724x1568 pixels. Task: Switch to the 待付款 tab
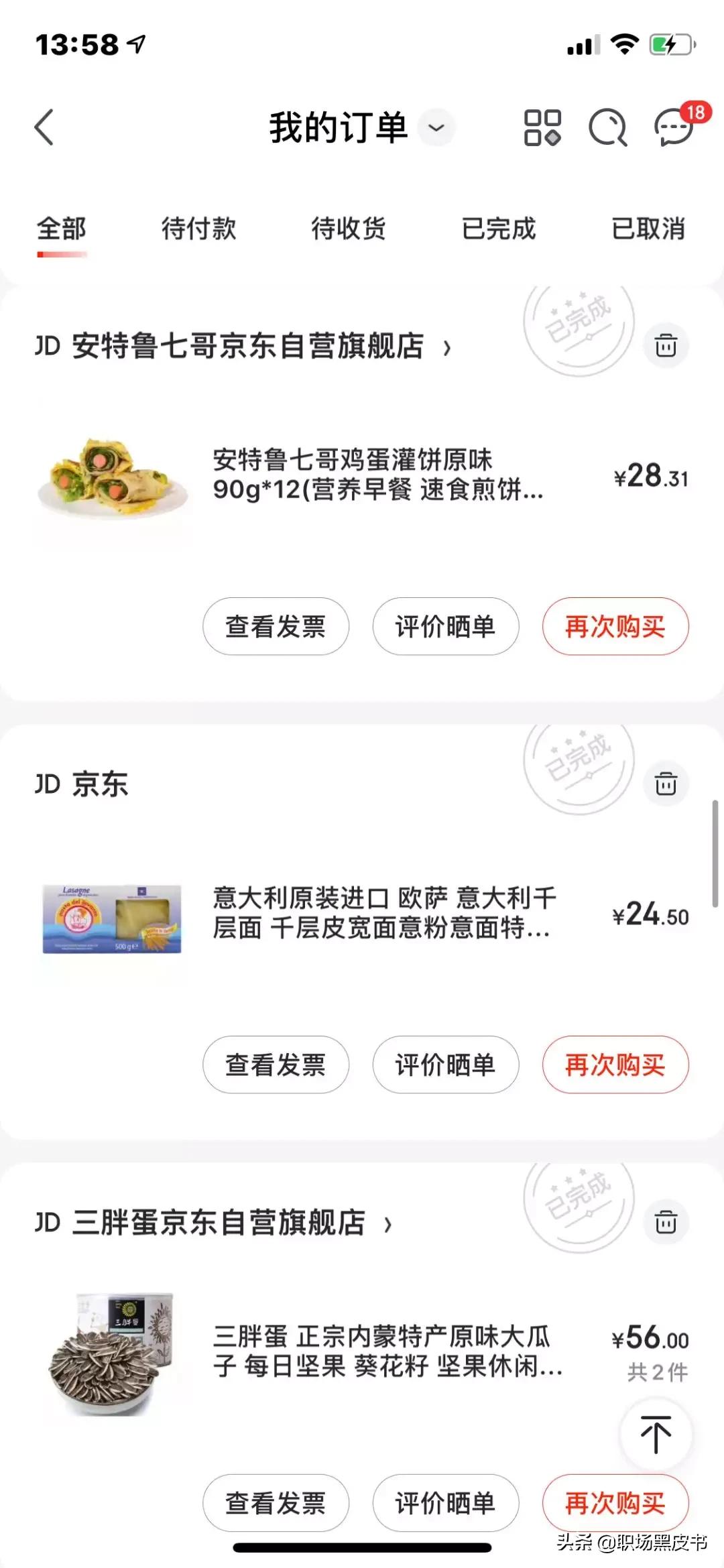pyautogui.click(x=198, y=229)
